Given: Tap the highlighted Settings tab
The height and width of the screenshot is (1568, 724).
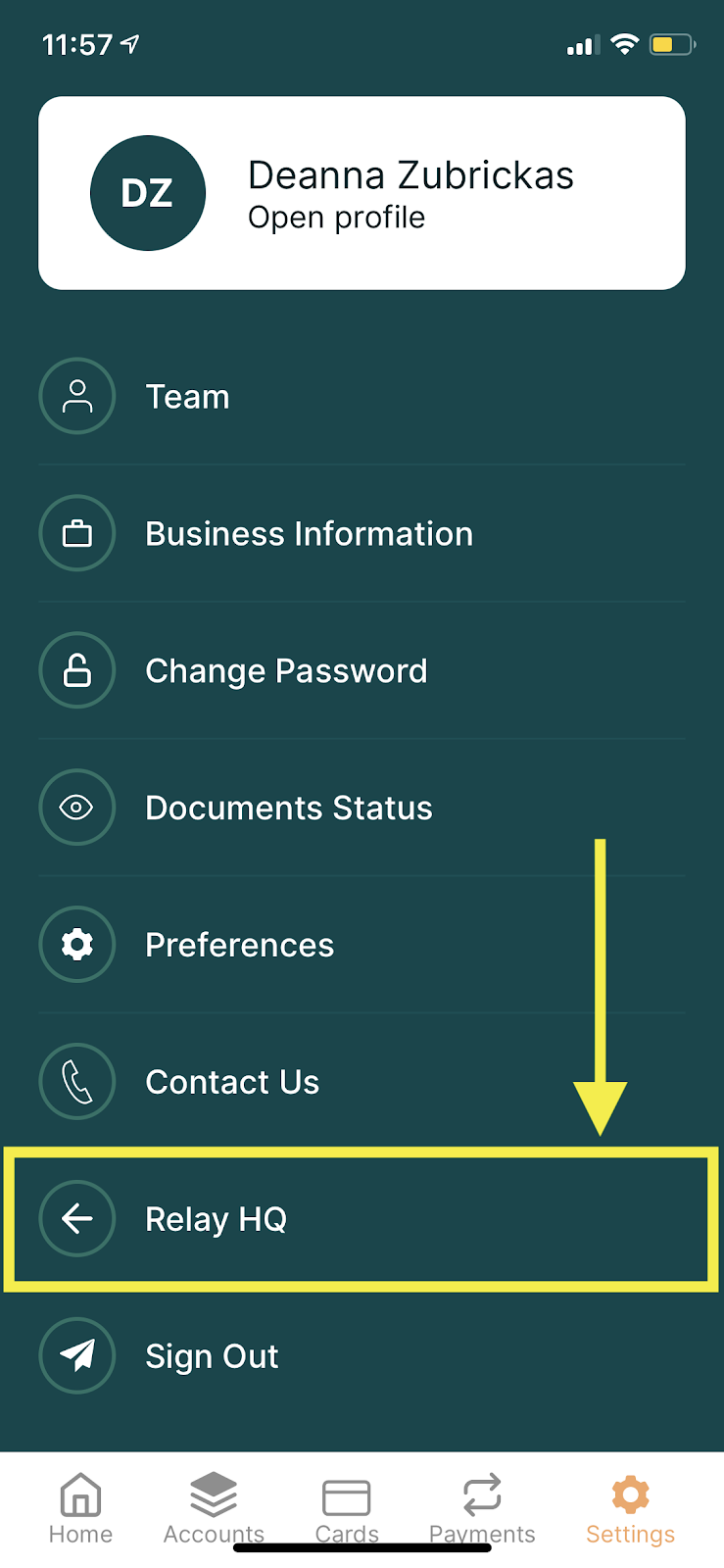Looking at the screenshot, I should coord(629,1506).
